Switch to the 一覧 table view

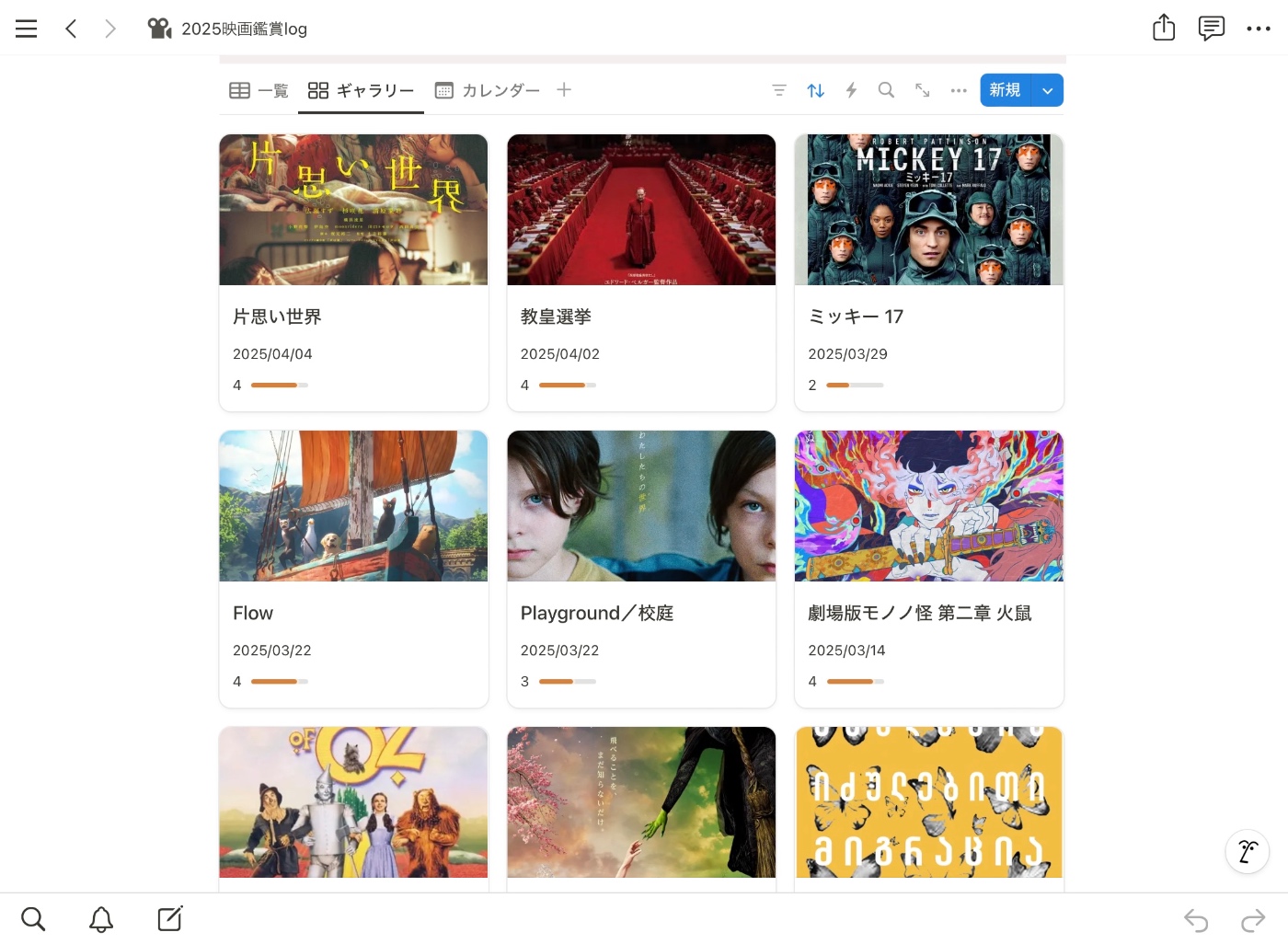(259, 90)
